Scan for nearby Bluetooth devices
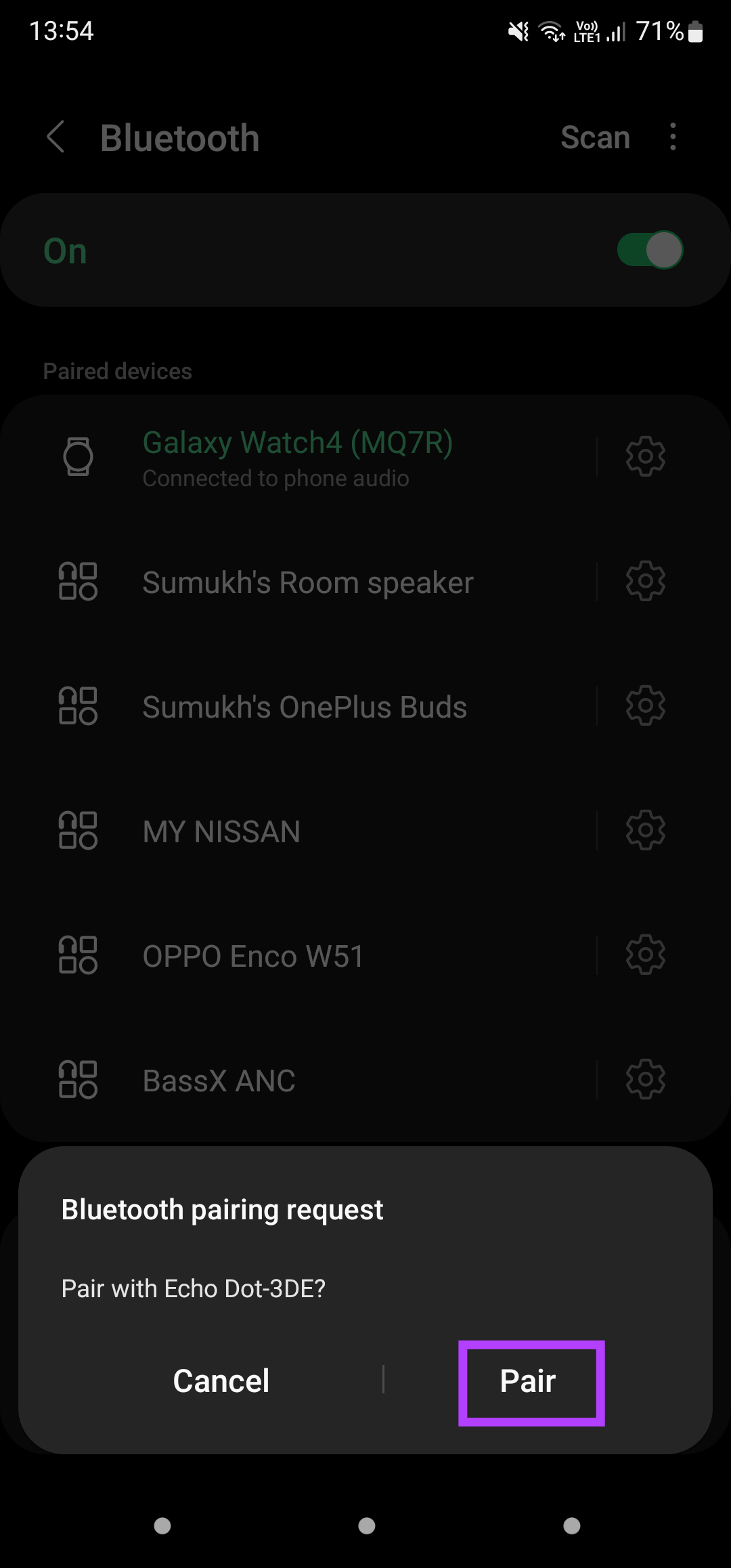This screenshot has width=731, height=1568. click(x=595, y=137)
